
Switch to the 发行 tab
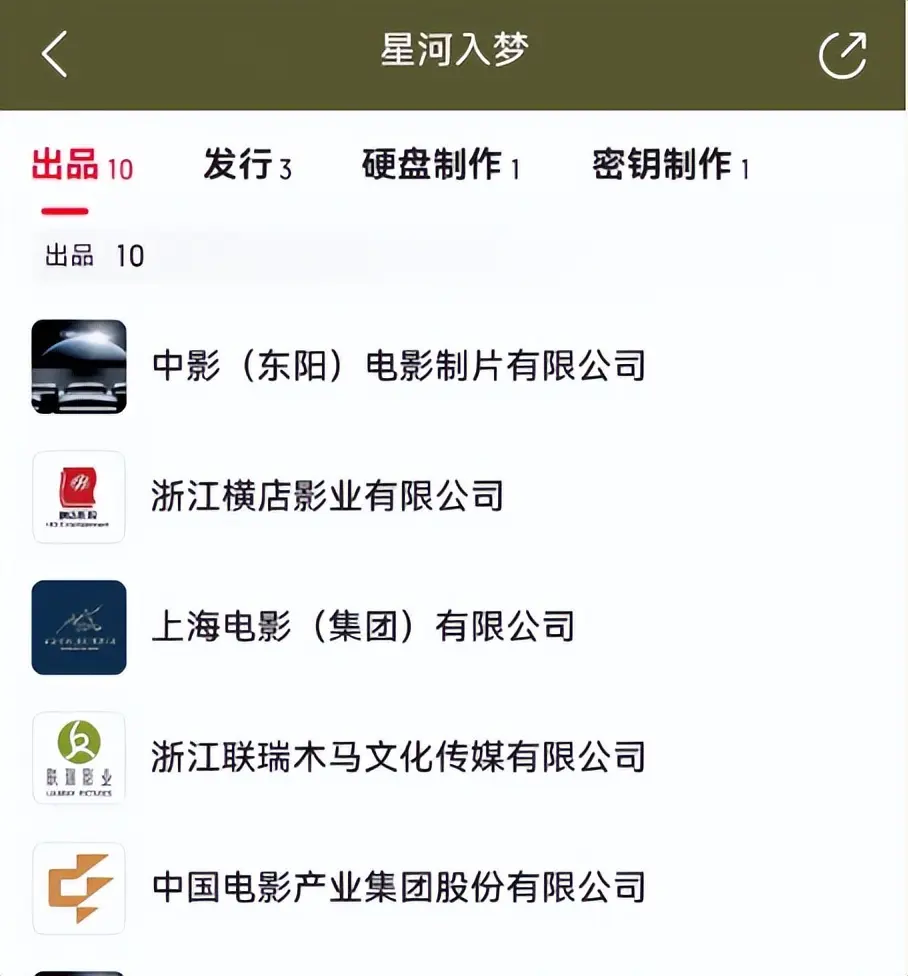click(x=246, y=166)
